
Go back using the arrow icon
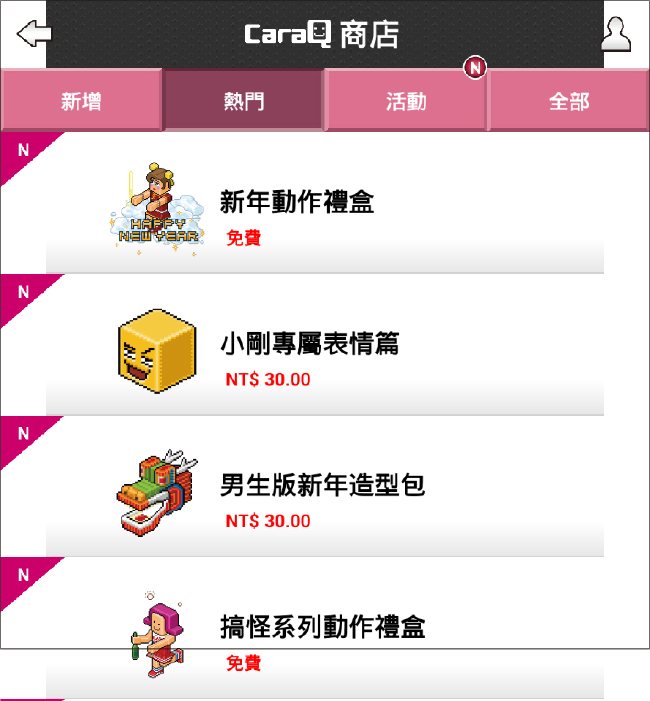[32, 33]
